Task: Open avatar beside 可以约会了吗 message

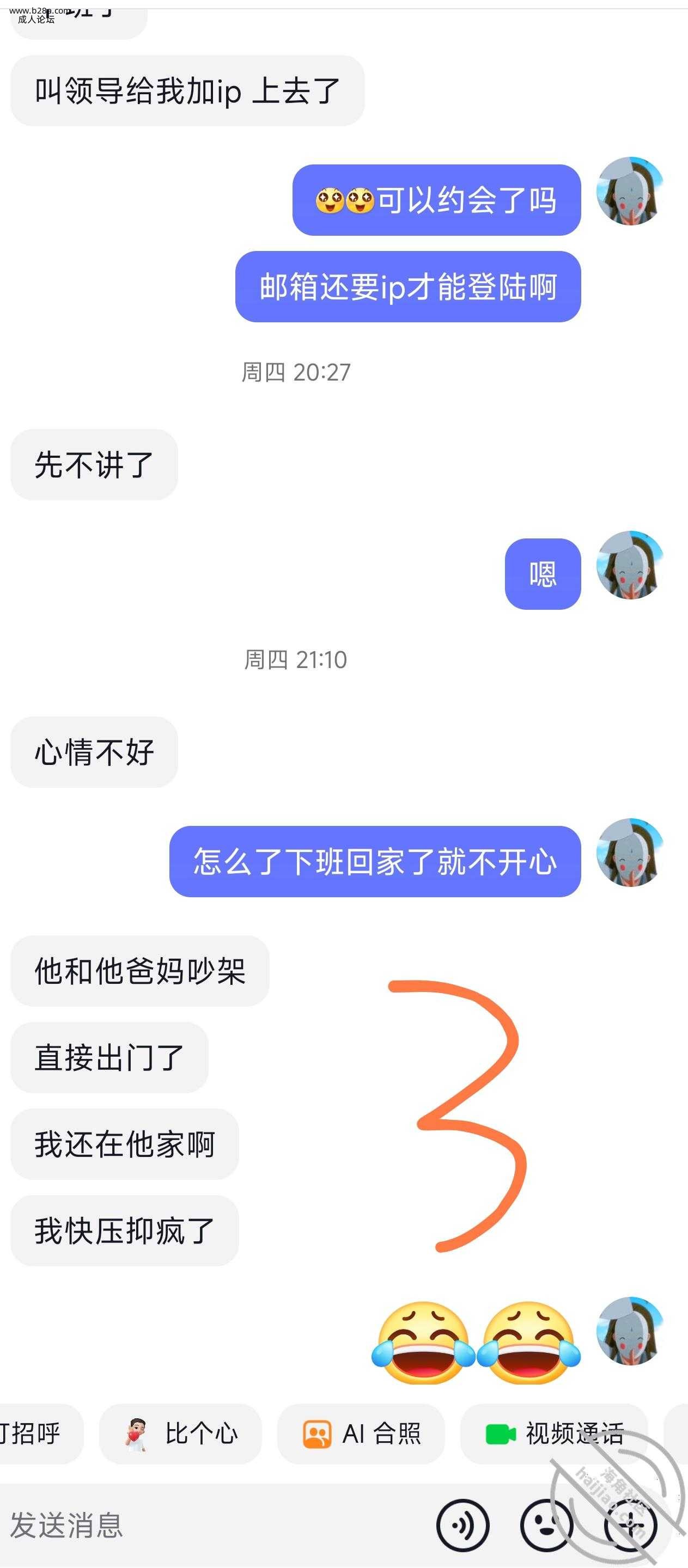Action: click(630, 191)
